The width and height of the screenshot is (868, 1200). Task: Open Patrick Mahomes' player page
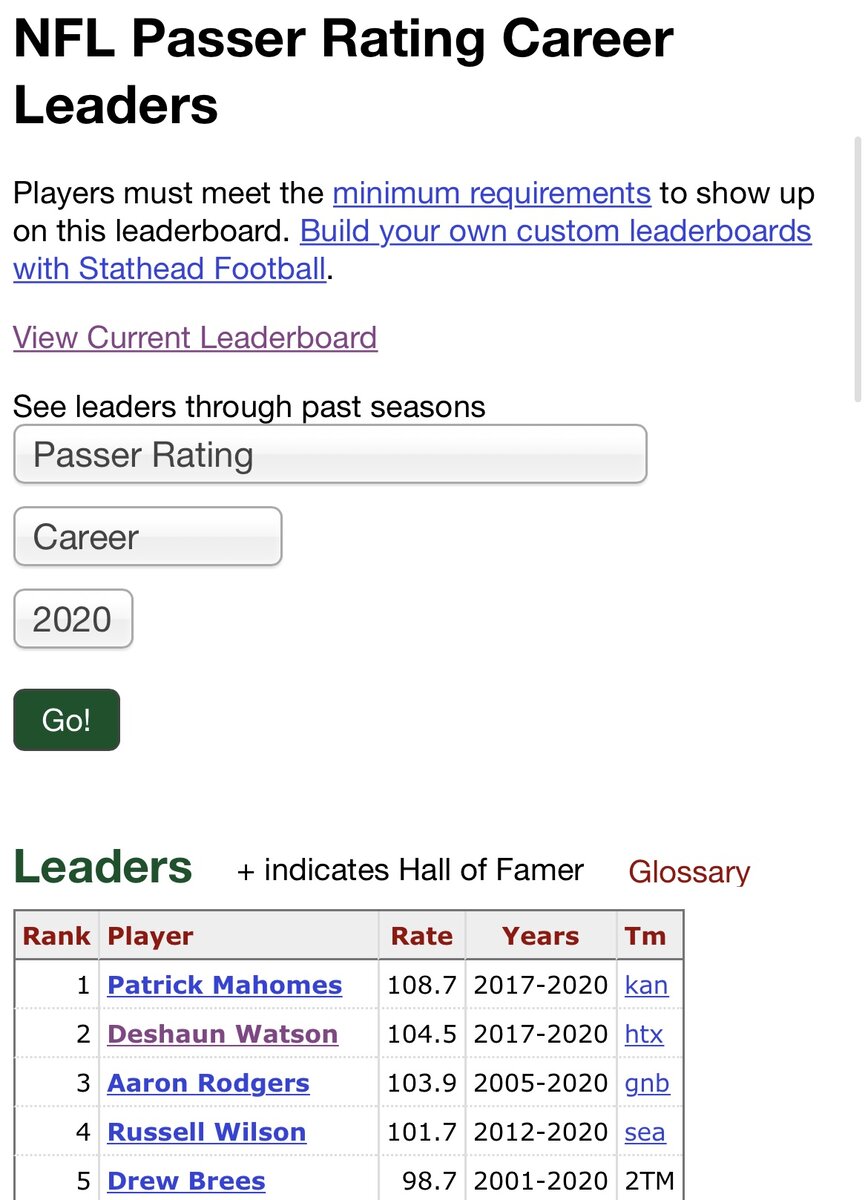click(x=225, y=985)
